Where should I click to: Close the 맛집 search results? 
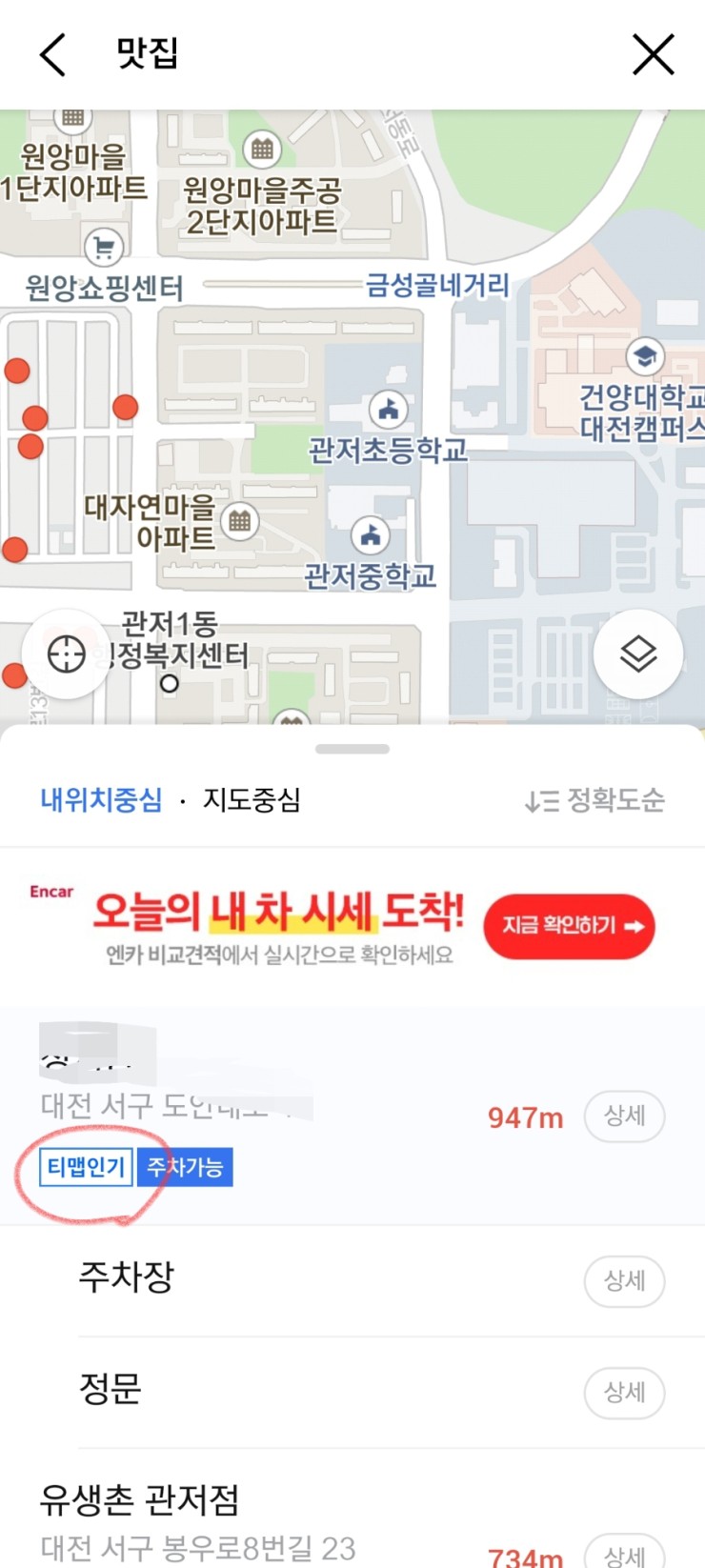653,54
